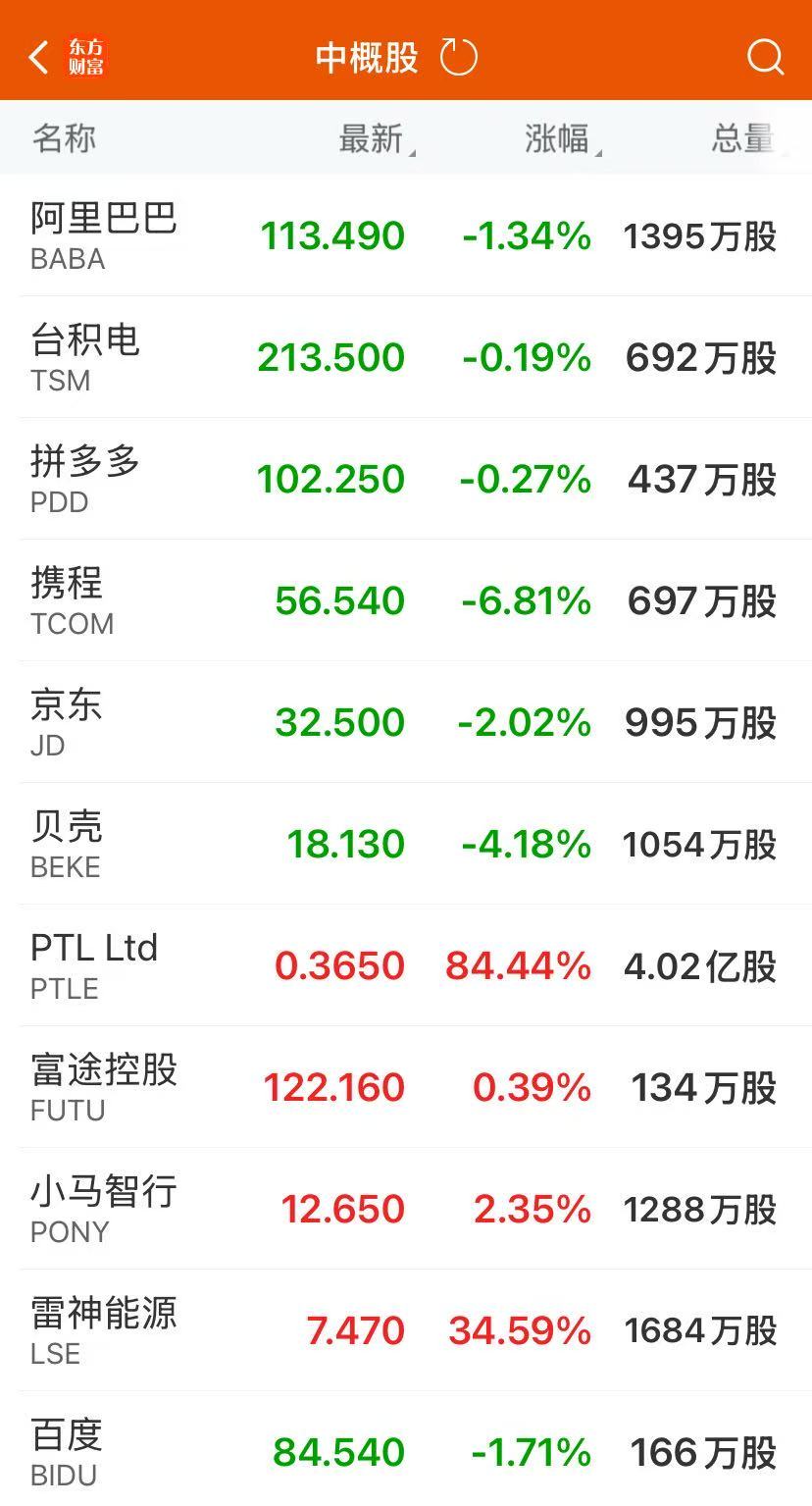Sort stocks by 最新 price
Viewport: 812px width, 1506px height.
[x=373, y=138]
